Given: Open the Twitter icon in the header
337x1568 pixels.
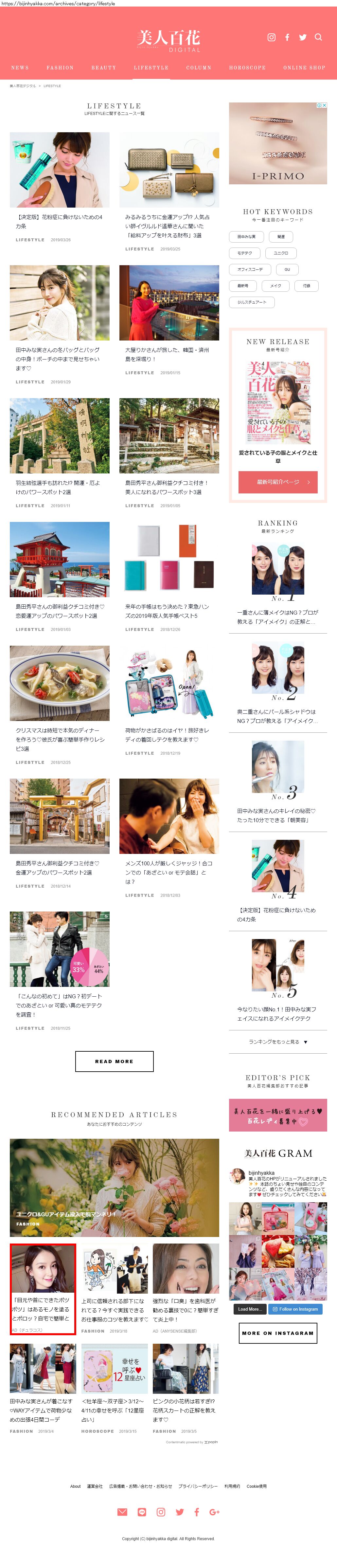Looking at the screenshot, I should click(303, 37).
